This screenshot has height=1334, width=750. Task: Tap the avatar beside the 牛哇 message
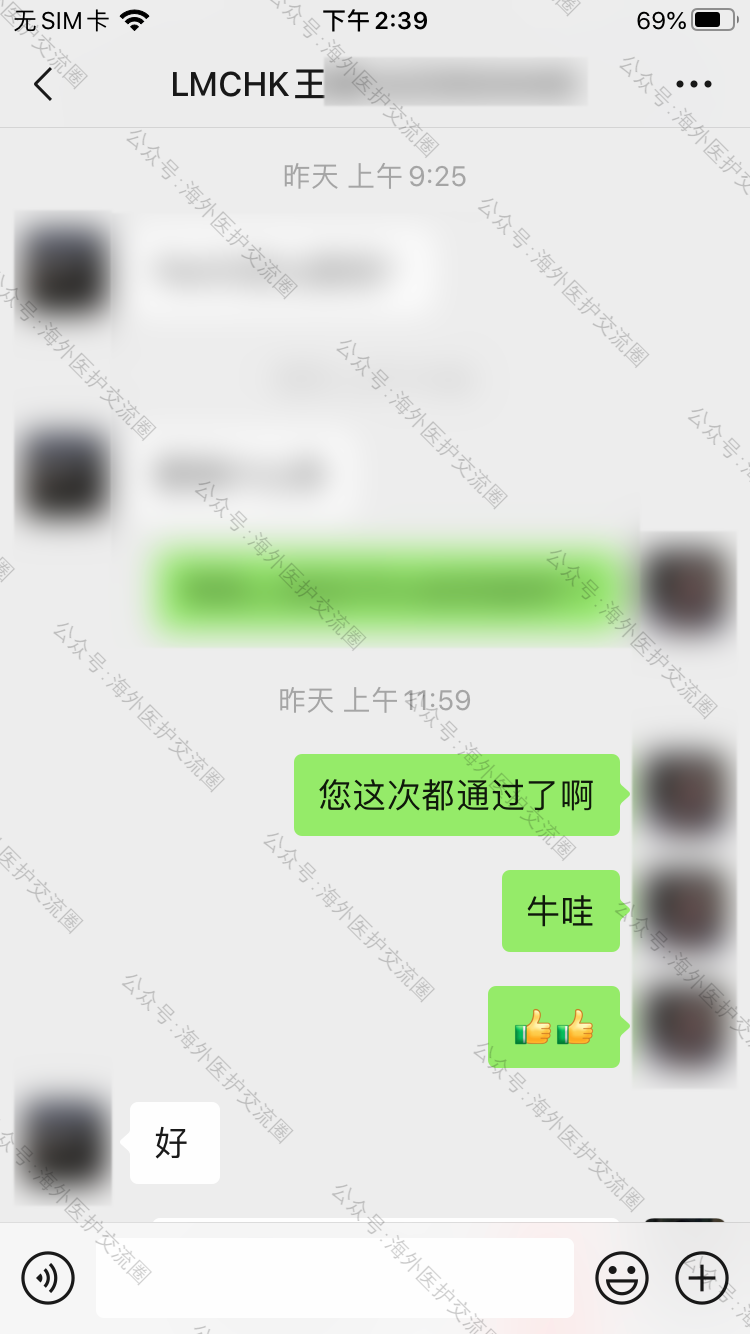685,911
